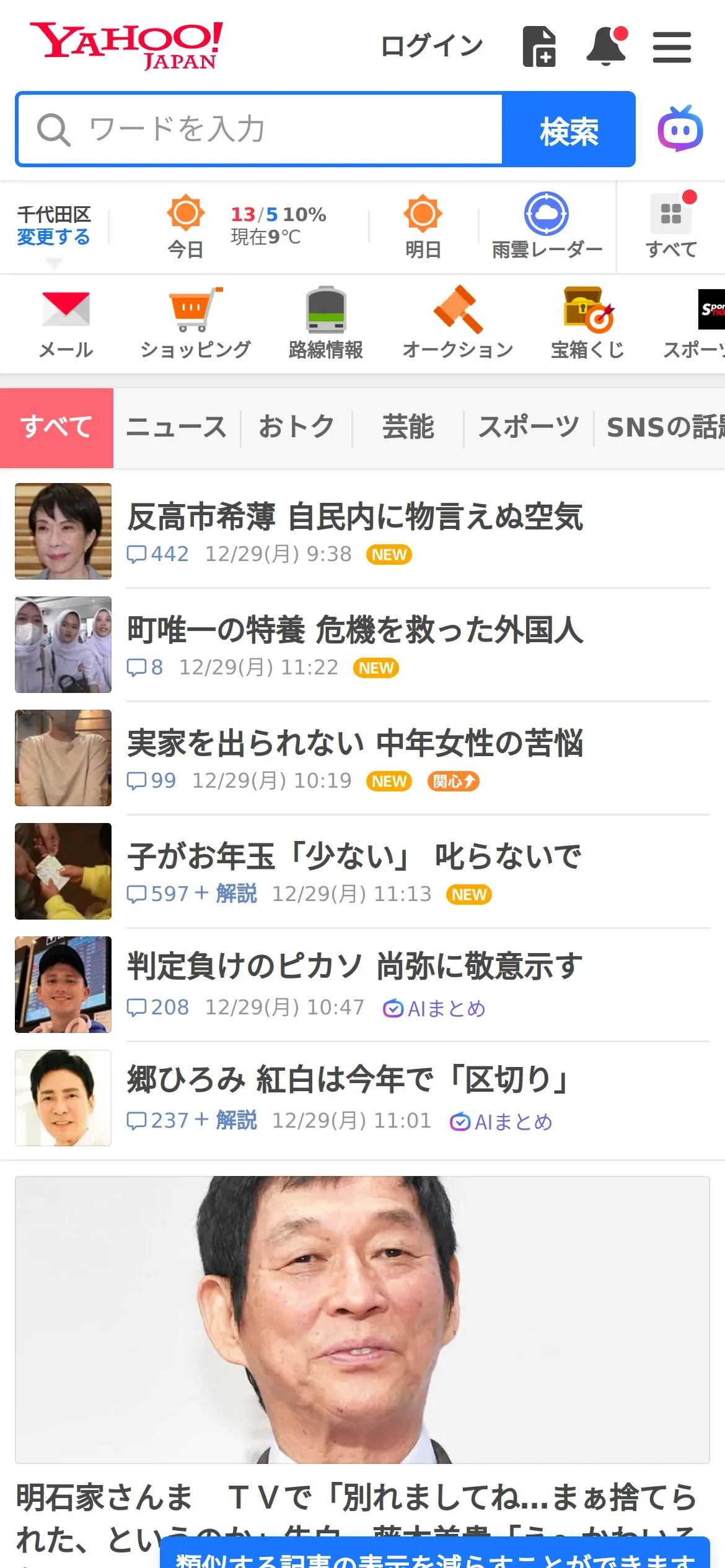Screen dimensions: 725x1568
Task: Open the AI assistant robot icon
Action: [680, 129]
